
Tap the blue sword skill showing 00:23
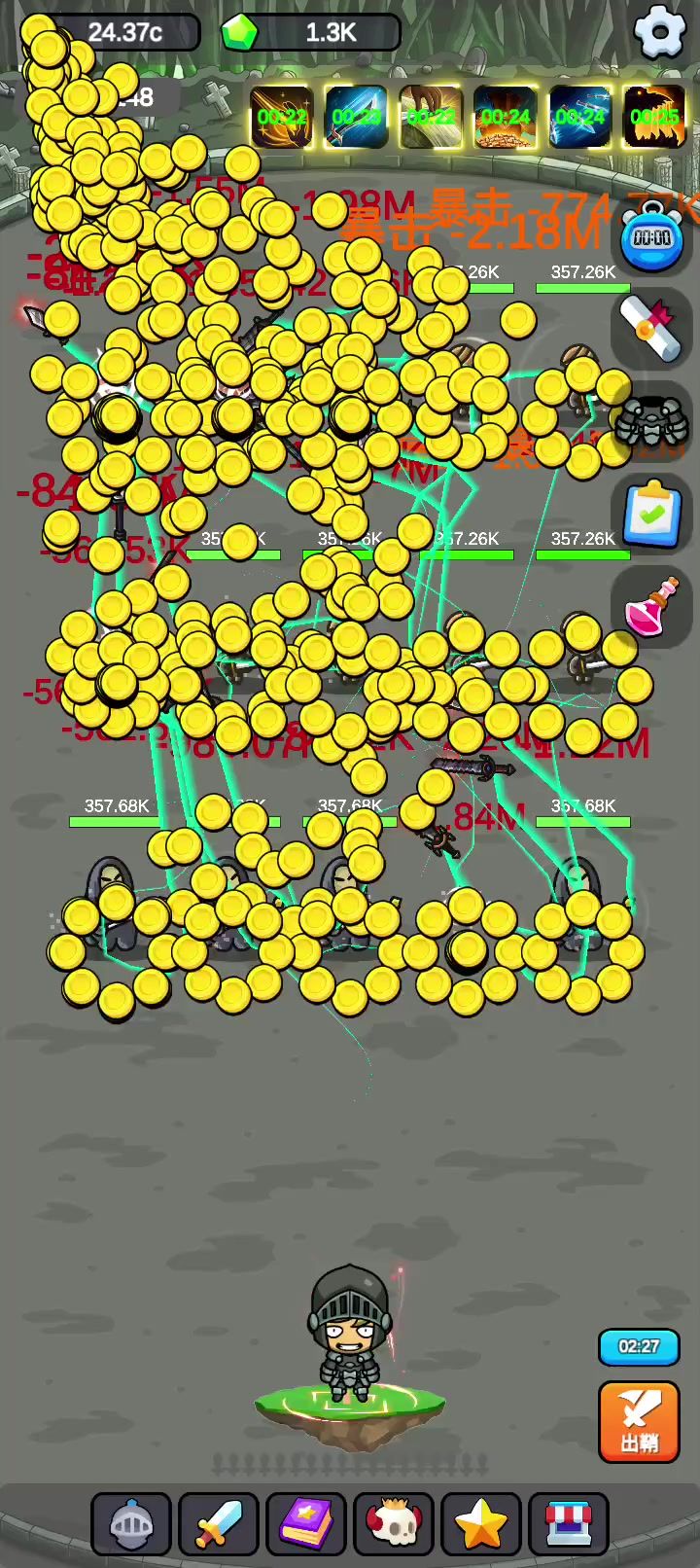click(356, 117)
